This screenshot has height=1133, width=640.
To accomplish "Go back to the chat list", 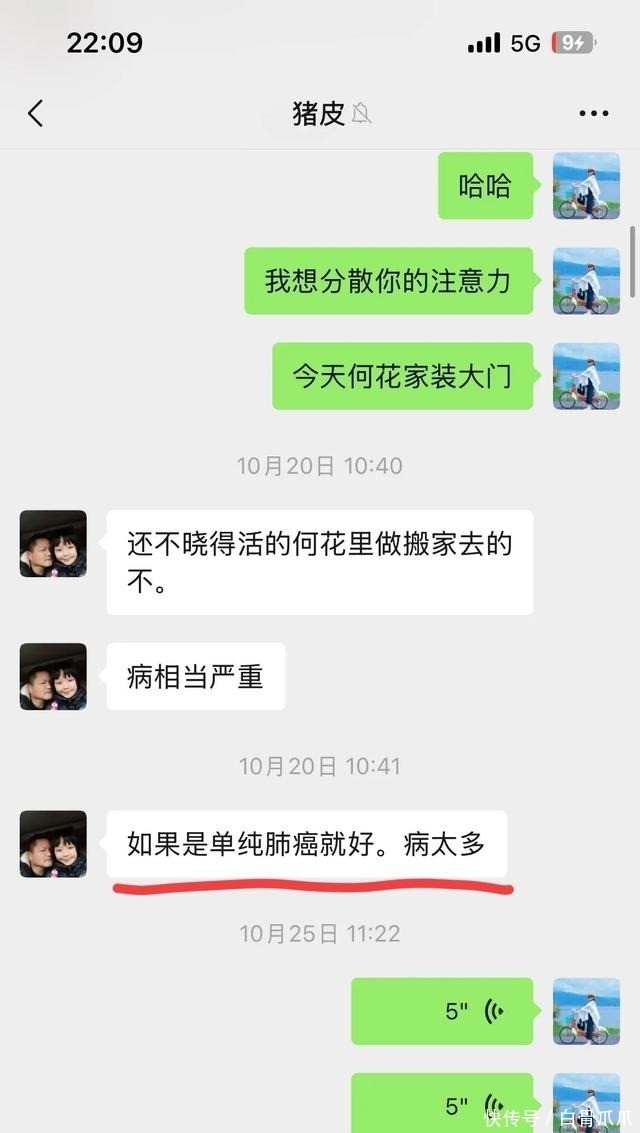I will tap(36, 113).
